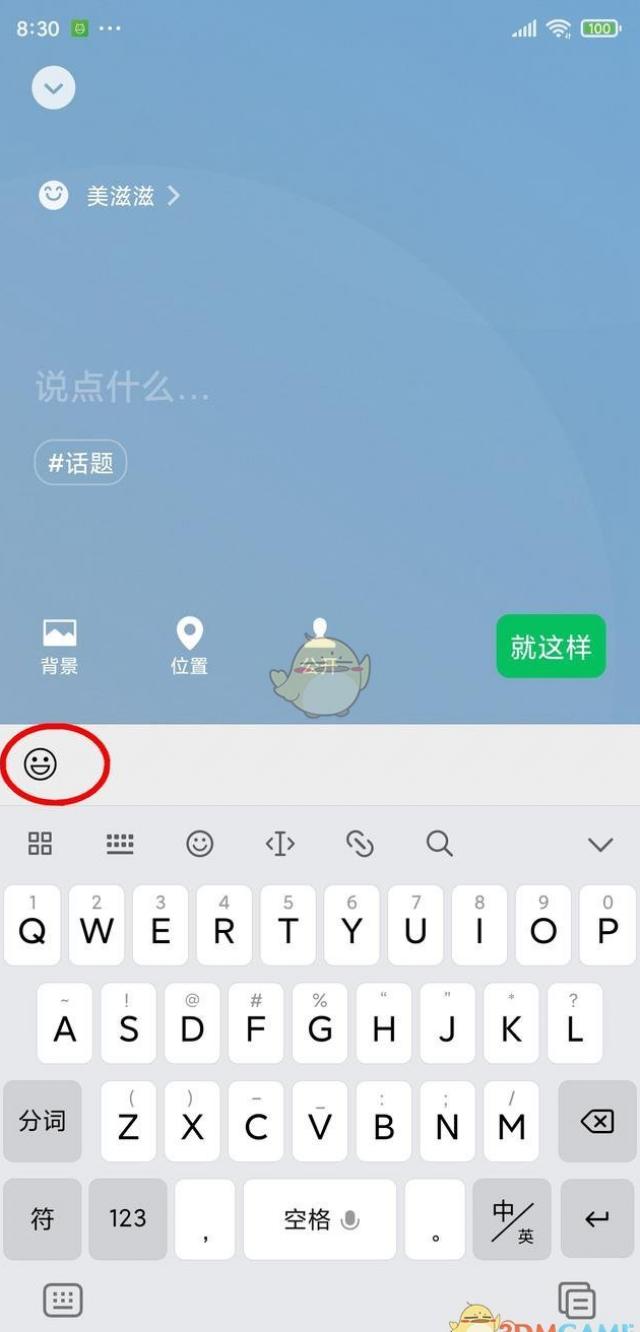Add a location via 位置
The width and height of the screenshot is (640, 1332).
[189, 647]
